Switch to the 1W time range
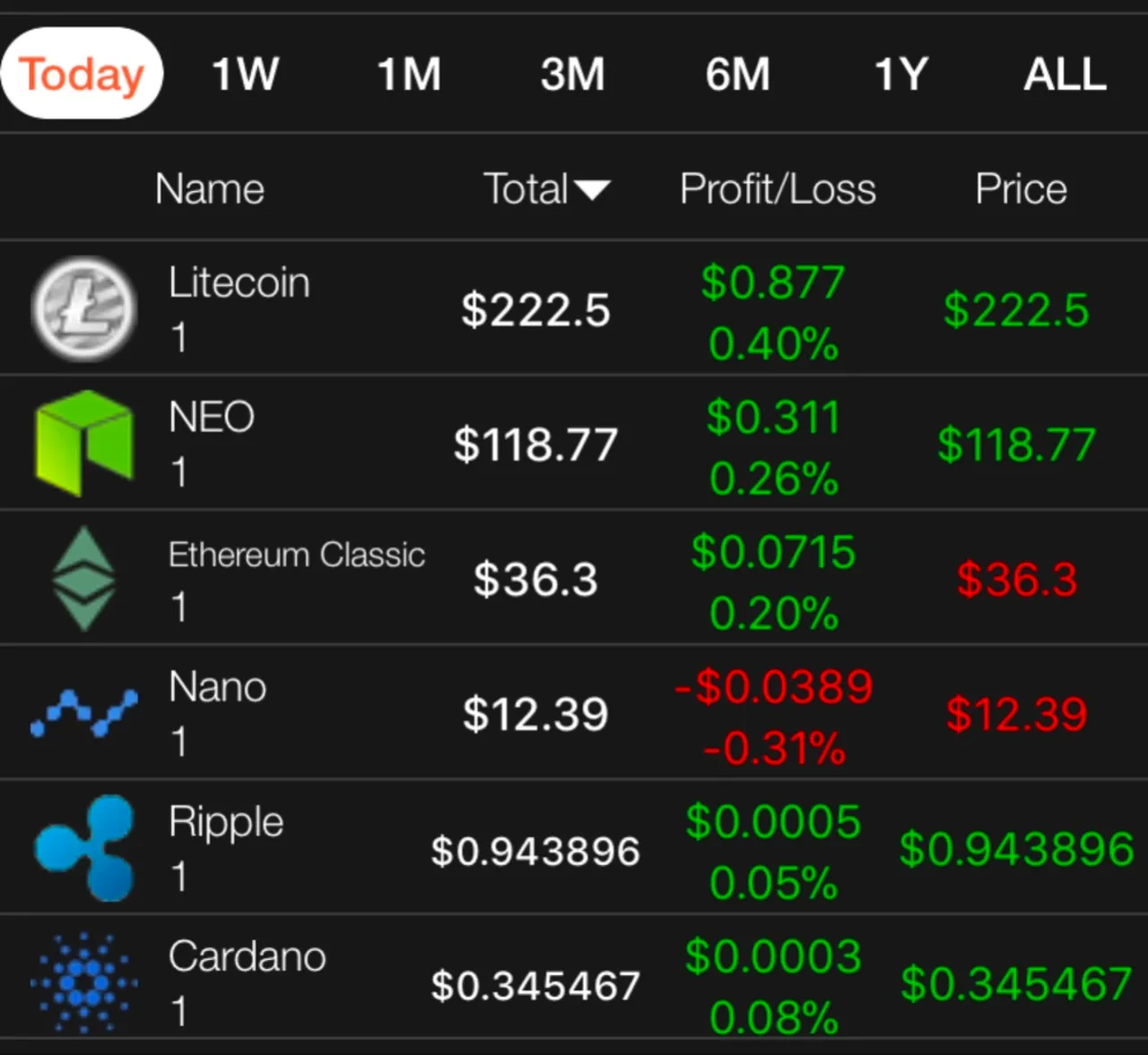 coord(245,74)
